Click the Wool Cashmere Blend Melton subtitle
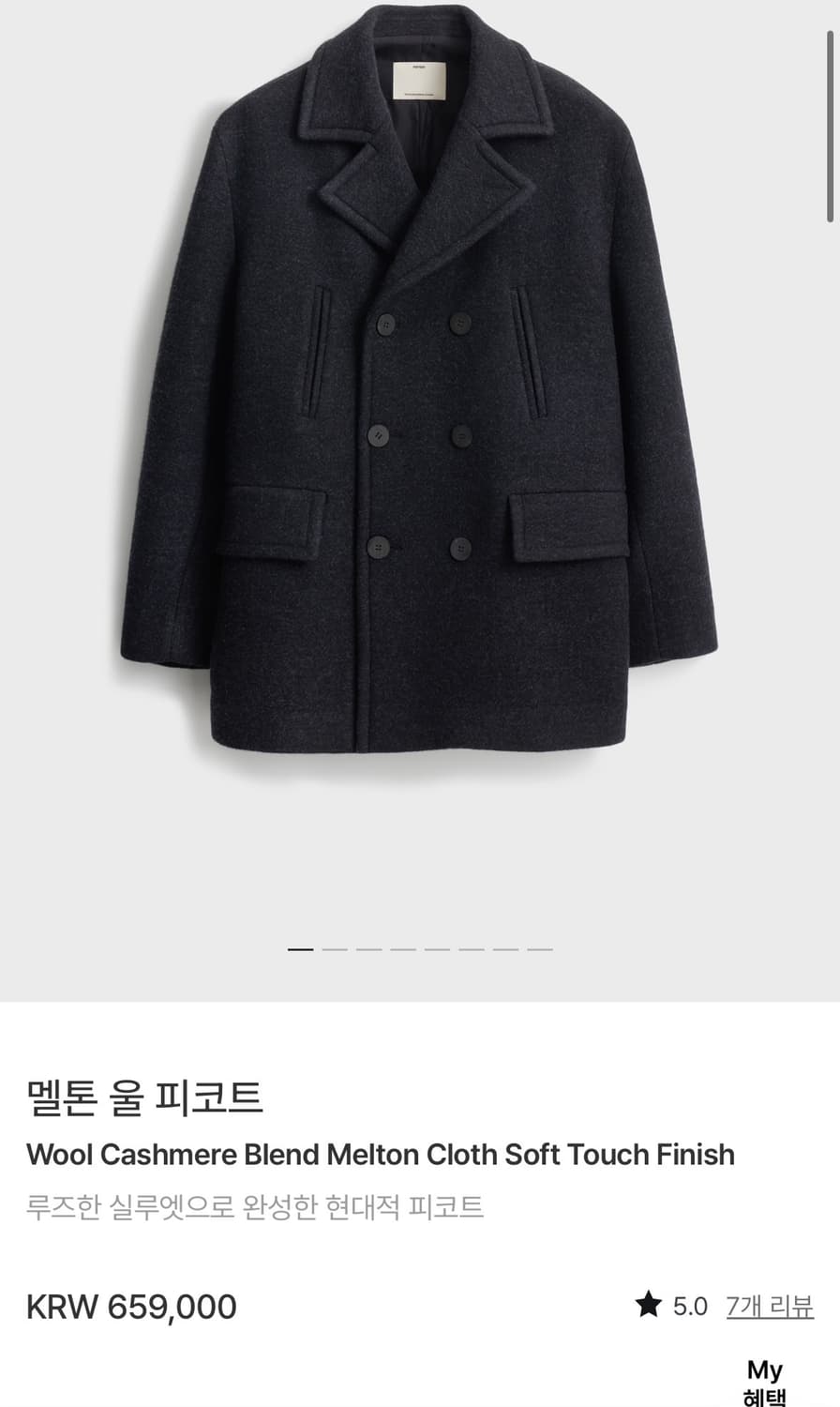This screenshot has height=1407, width=840. 381,1155
